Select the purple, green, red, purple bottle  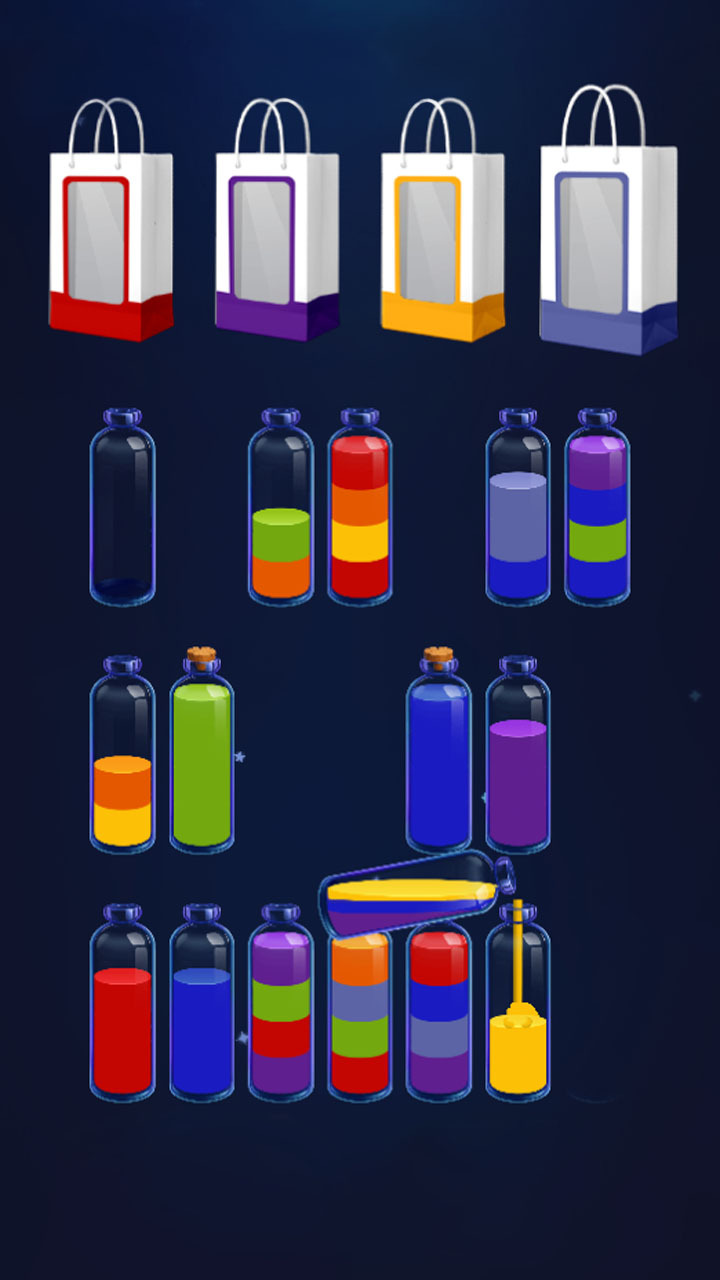[280, 1004]
